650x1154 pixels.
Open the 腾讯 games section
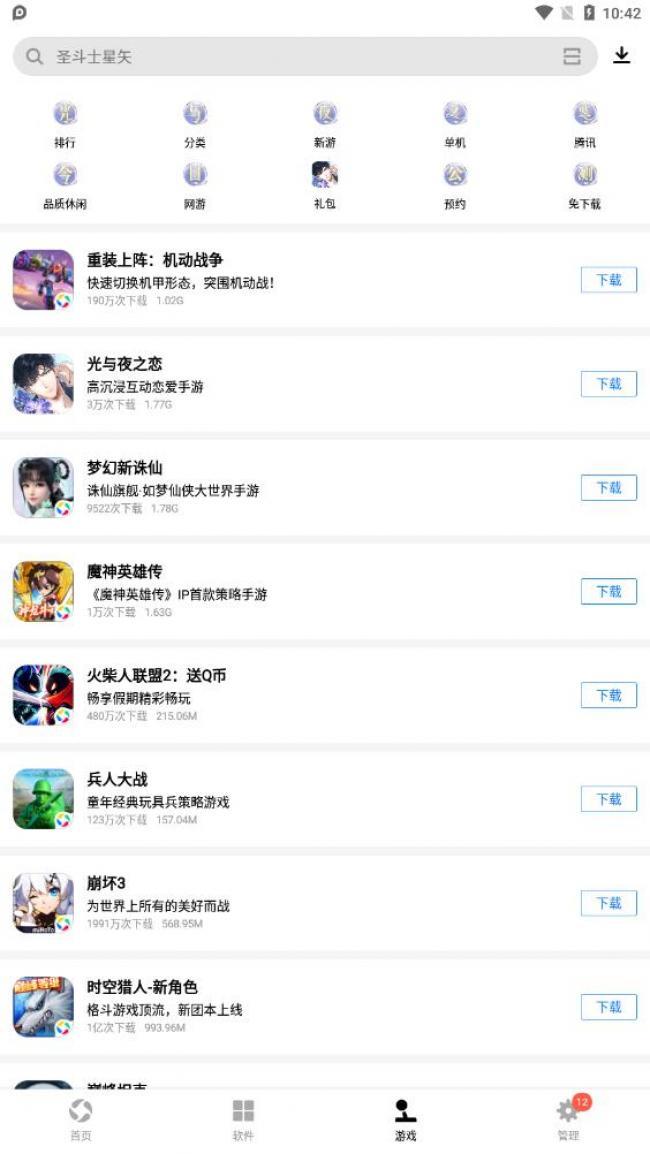point(585,125)
